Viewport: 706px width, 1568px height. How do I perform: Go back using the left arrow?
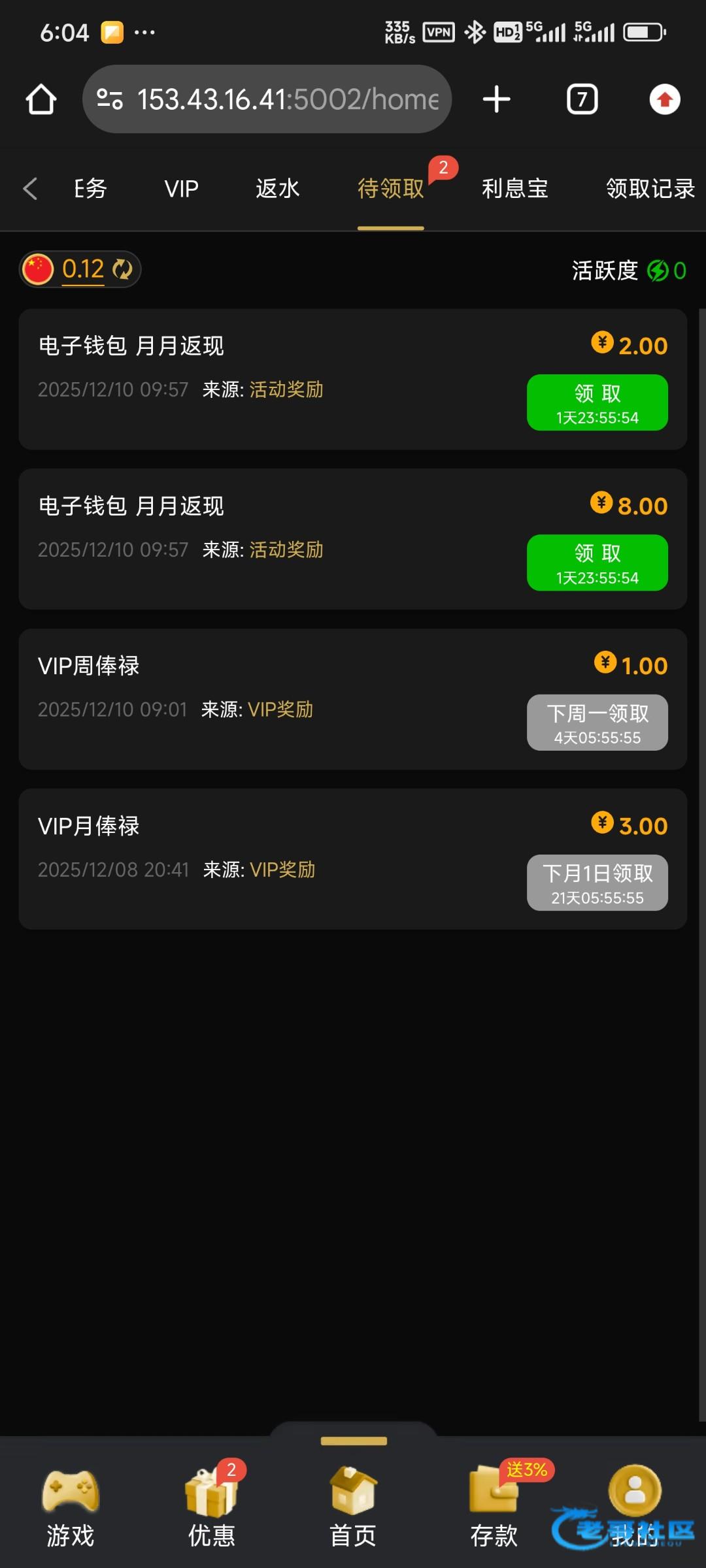pos(30,189)
